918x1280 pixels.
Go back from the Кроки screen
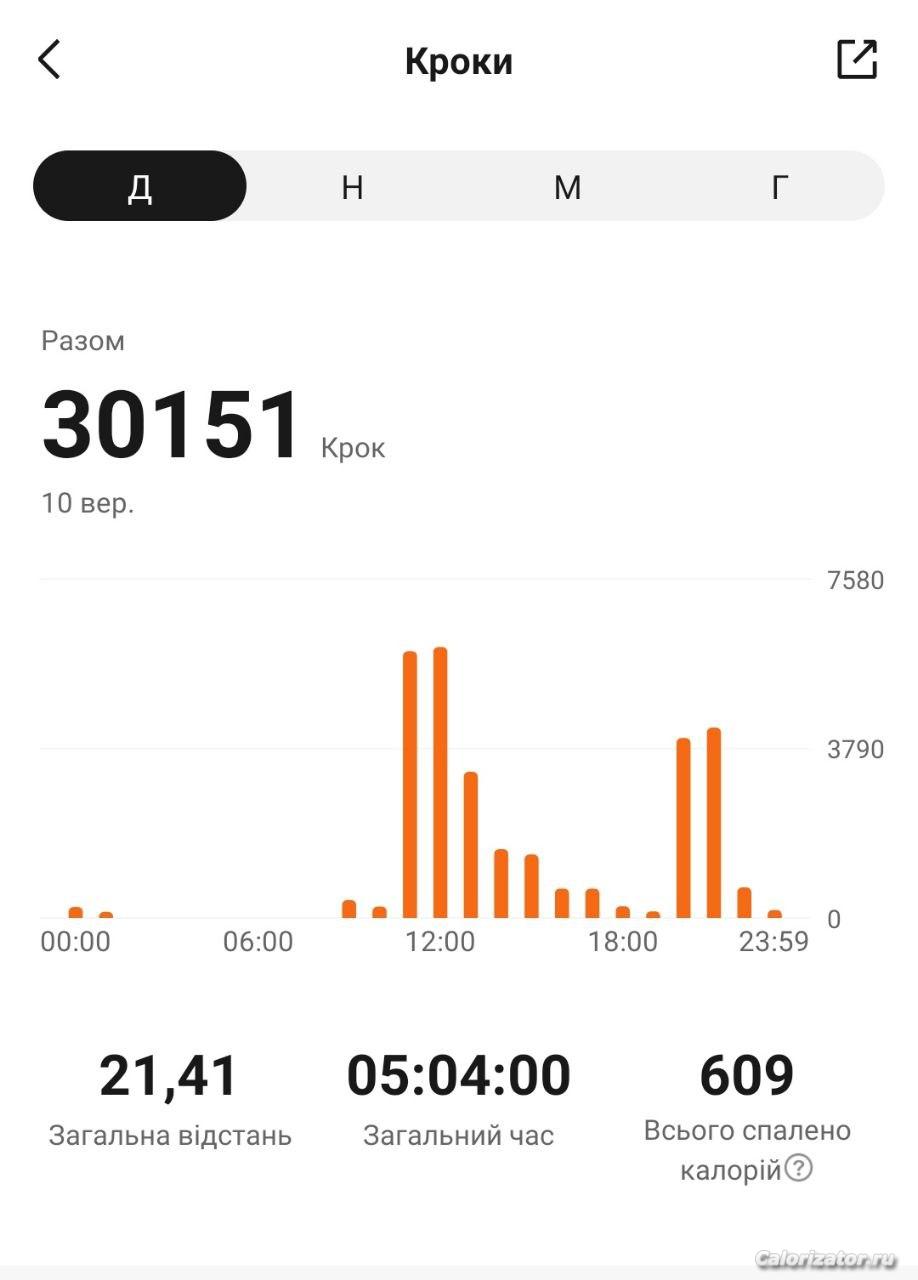tap(49, 60)
